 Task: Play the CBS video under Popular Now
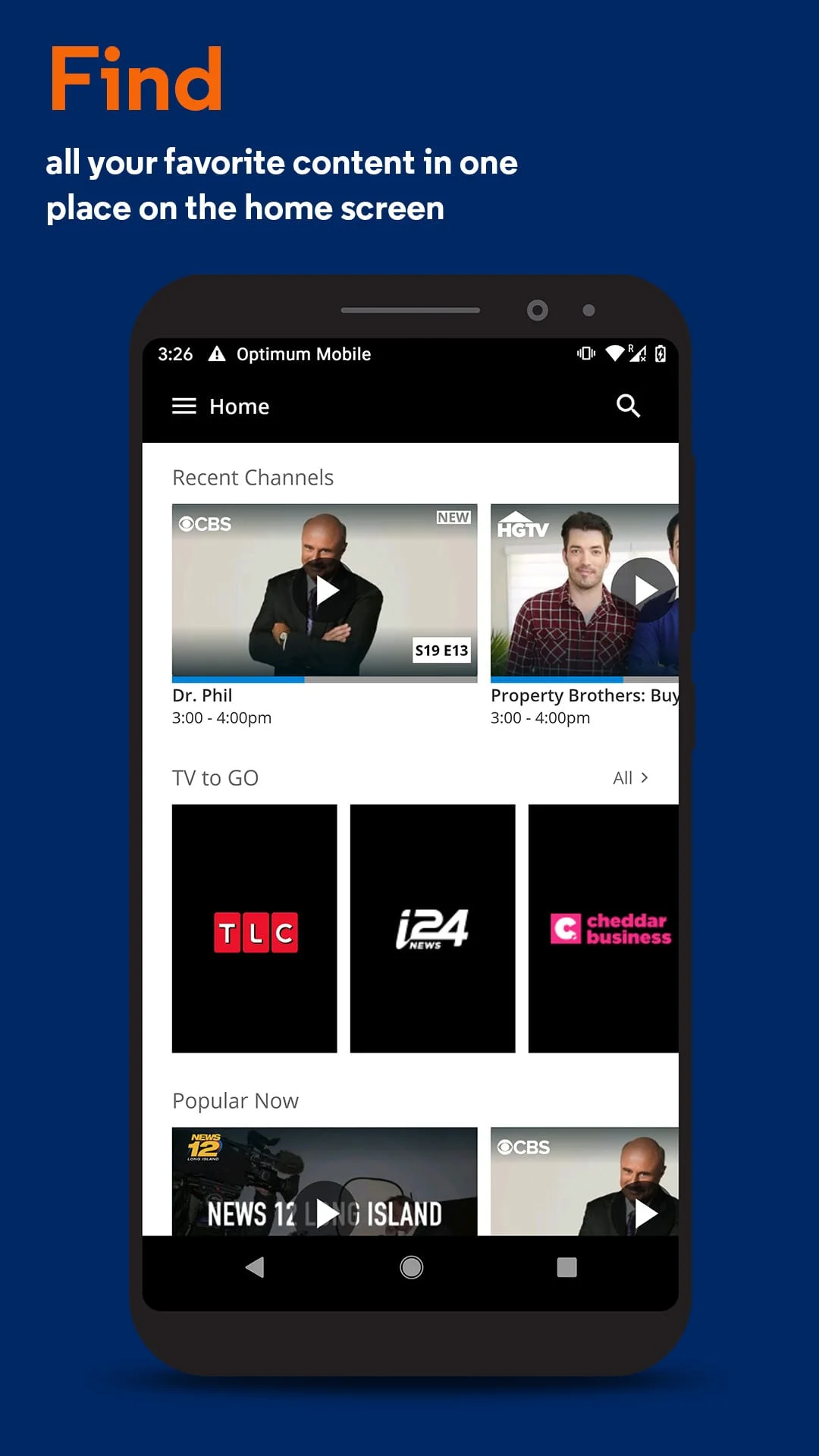pos(646,1213)
